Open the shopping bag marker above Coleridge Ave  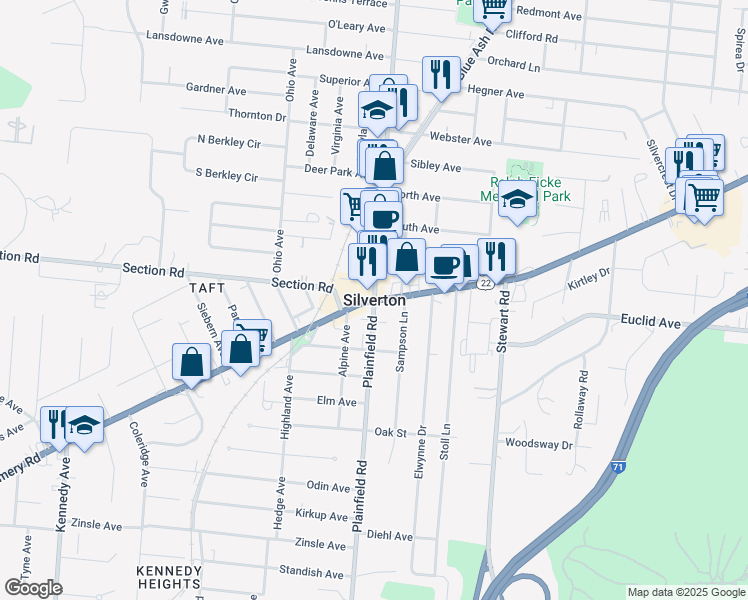191,363
